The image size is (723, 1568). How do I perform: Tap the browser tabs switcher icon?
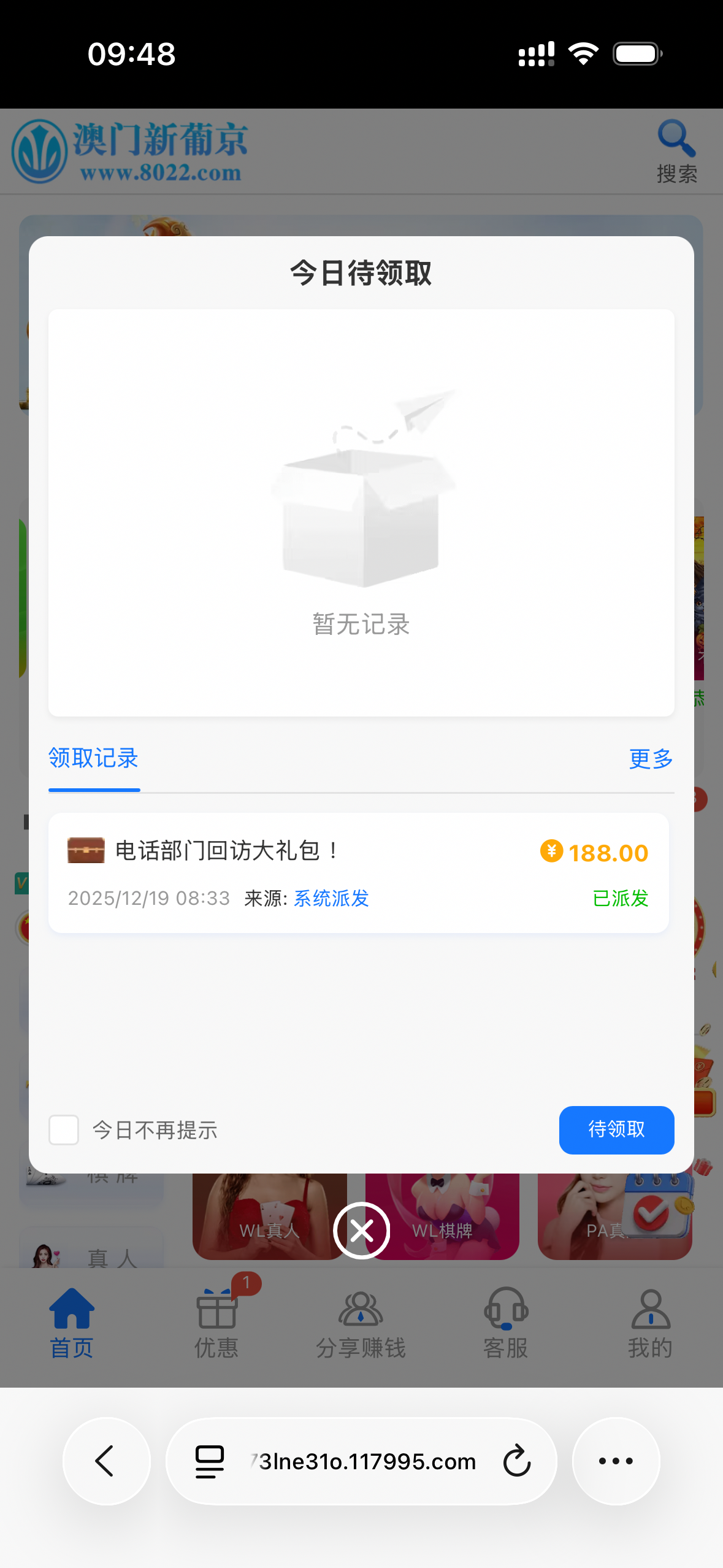click(x=208, y=1461)
